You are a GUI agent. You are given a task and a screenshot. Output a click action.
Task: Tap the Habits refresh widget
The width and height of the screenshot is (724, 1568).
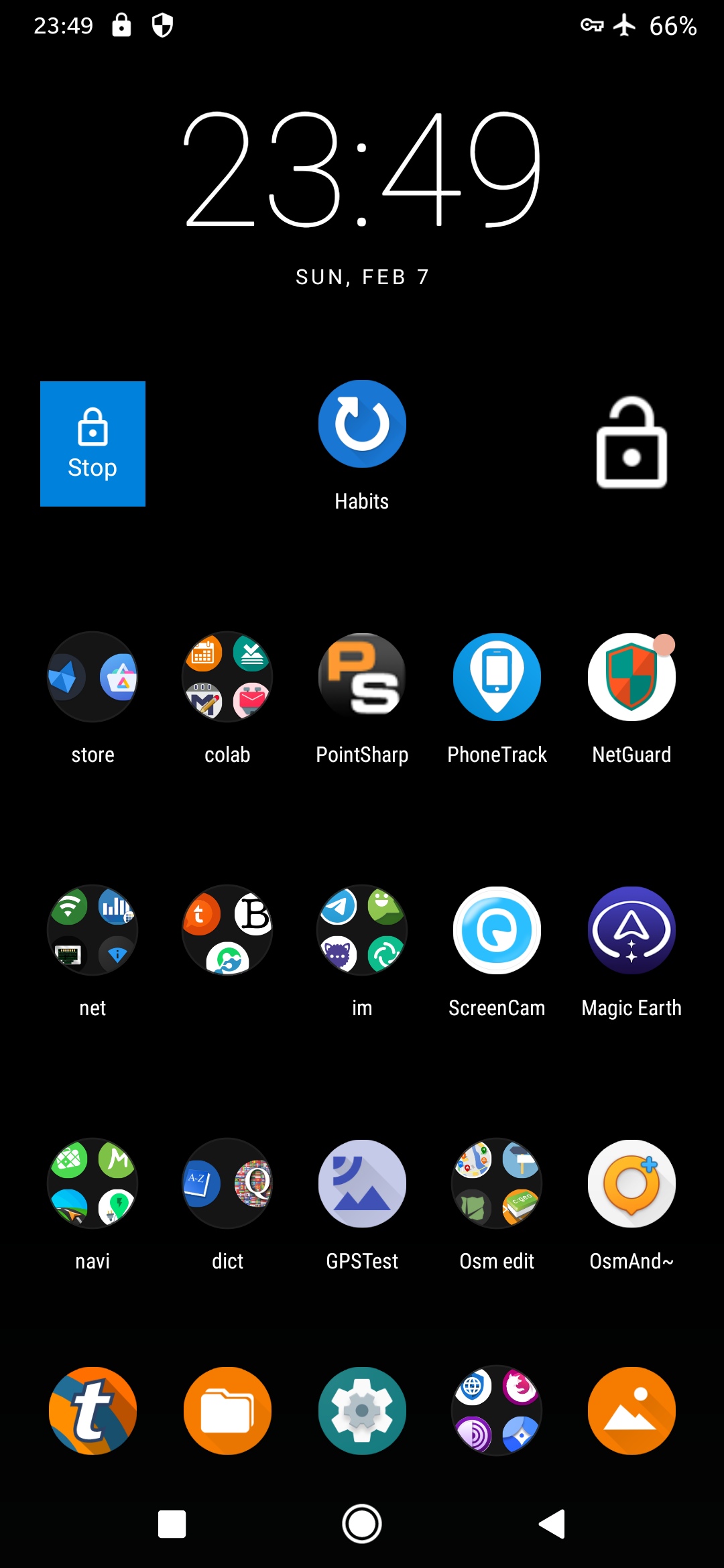point(362,423)
